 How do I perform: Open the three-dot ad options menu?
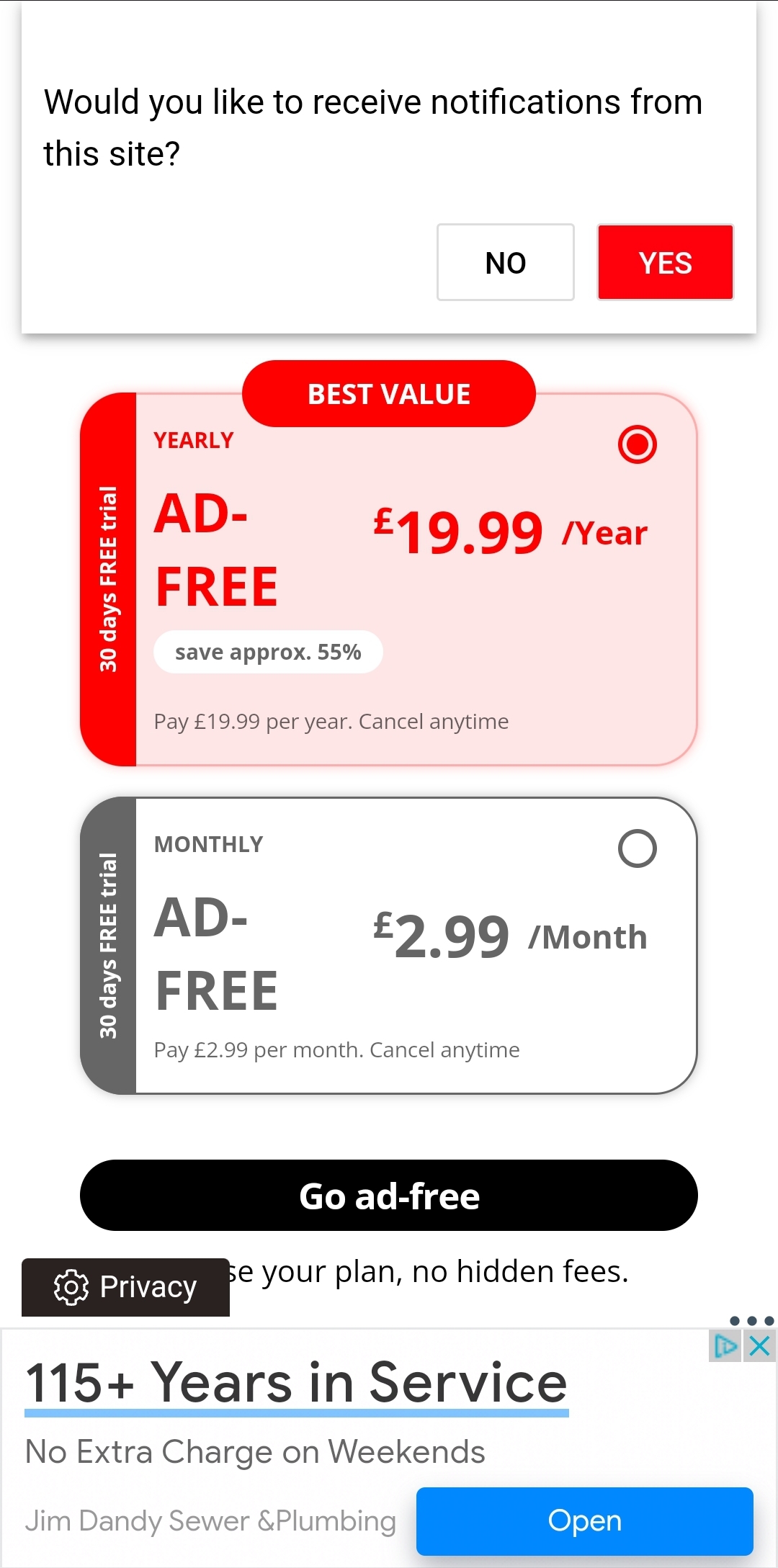point(752,1321)
